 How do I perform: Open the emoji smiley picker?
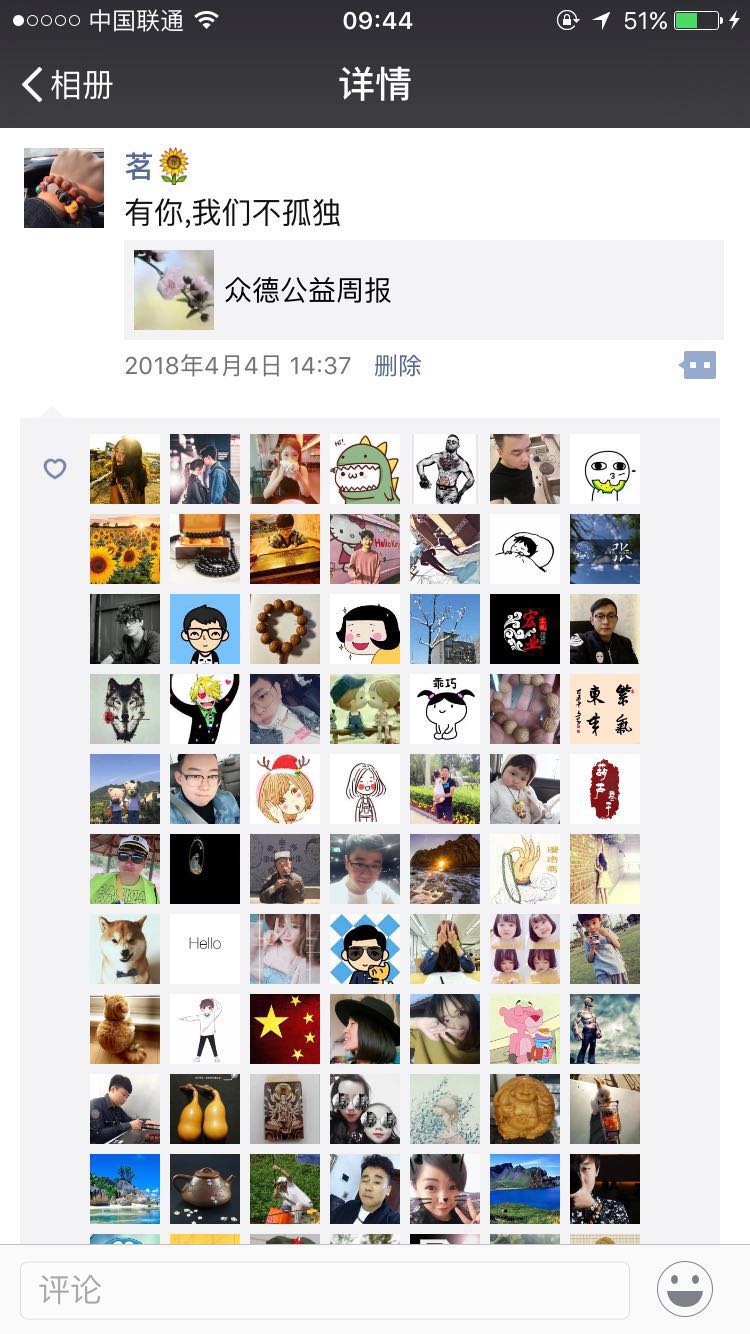[685, 1289]
